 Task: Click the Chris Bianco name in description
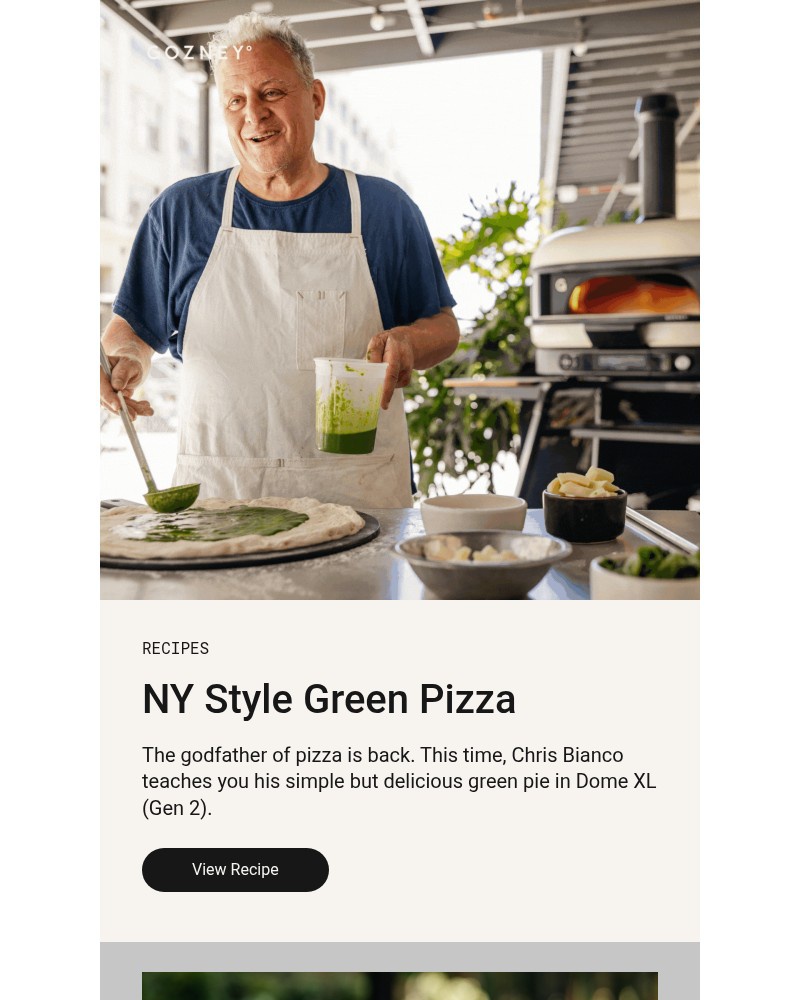pos(566,755)
